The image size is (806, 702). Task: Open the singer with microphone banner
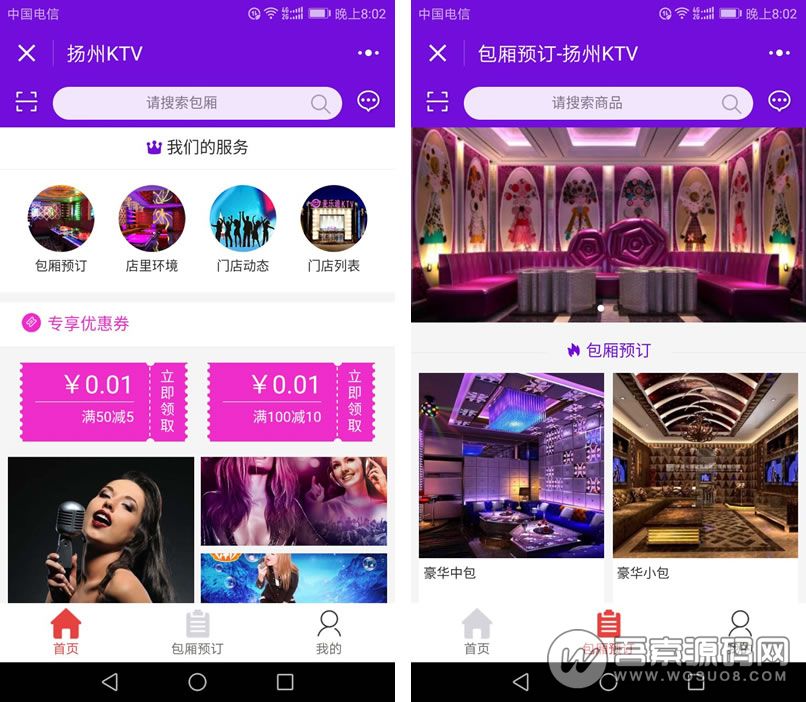pos(101,530)
